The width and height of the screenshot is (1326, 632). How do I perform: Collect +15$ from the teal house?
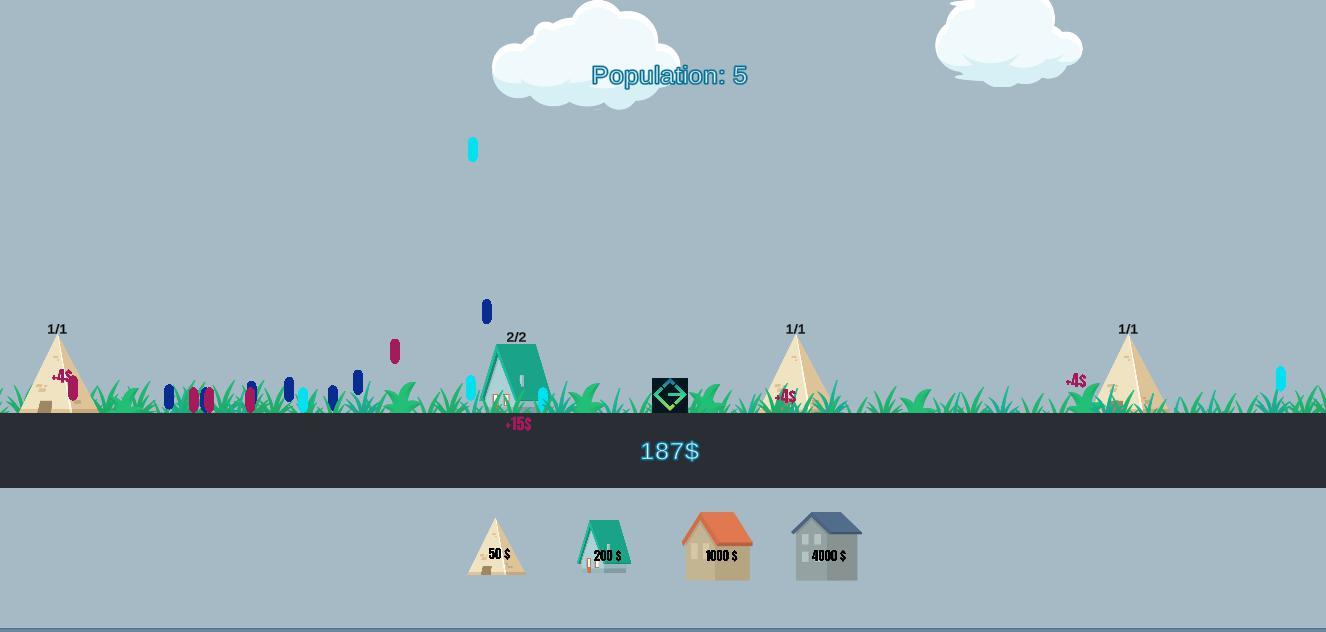(518, 424)
